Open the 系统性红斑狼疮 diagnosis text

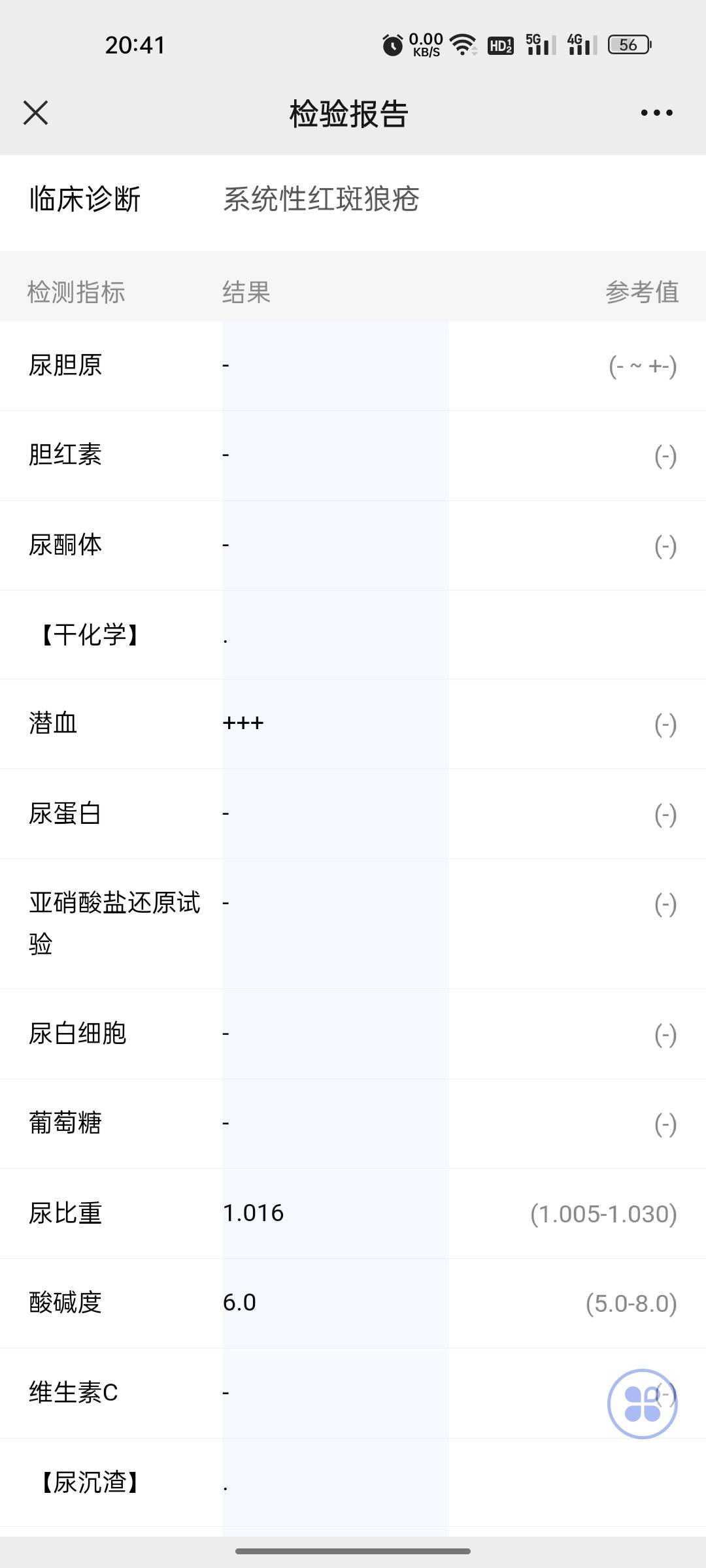(x=322, y=199)
